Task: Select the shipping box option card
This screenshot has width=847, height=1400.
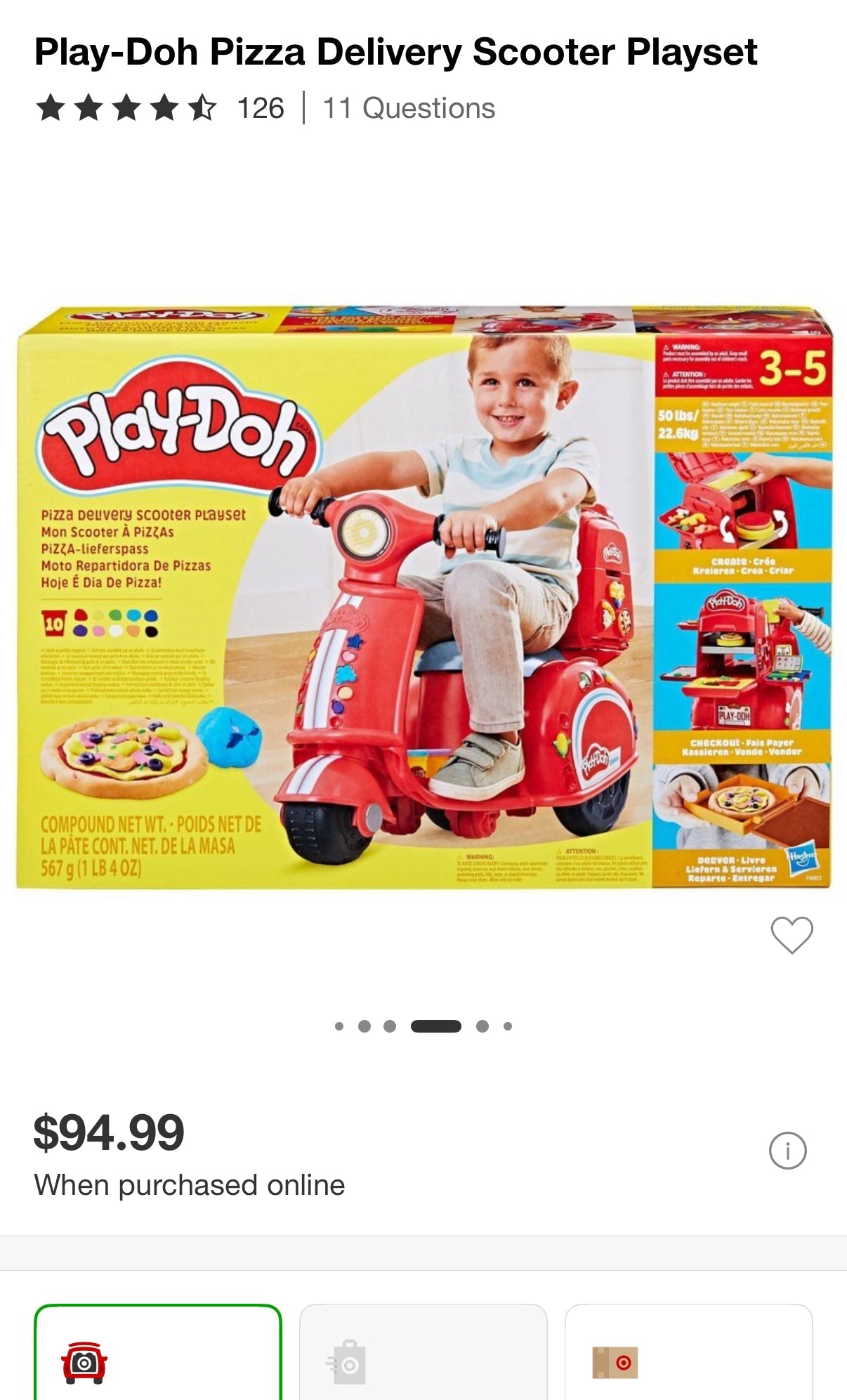Action: tap(688, 1352)
